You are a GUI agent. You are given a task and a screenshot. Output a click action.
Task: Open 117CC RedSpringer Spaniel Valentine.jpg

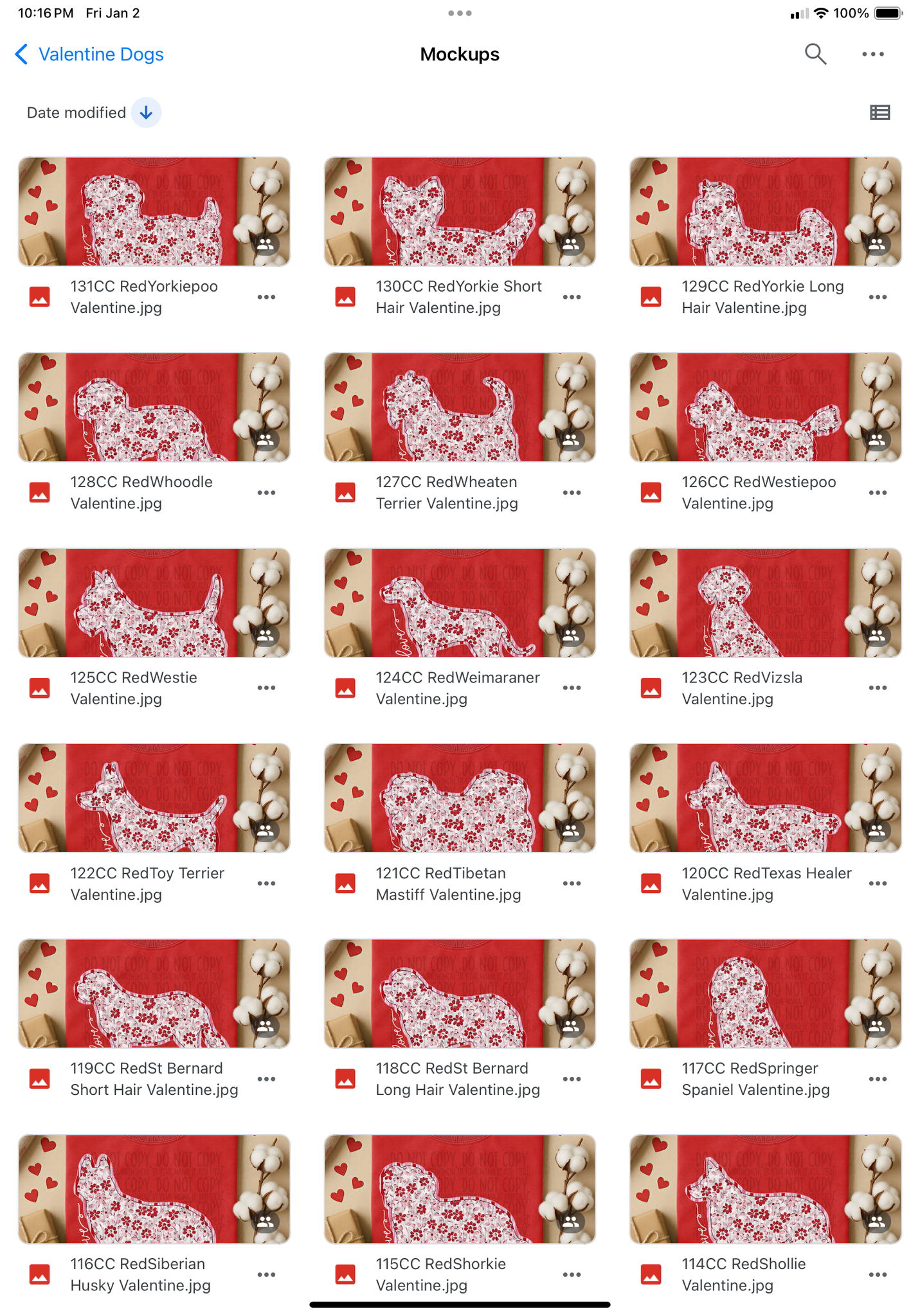click(x=765, y=993)
